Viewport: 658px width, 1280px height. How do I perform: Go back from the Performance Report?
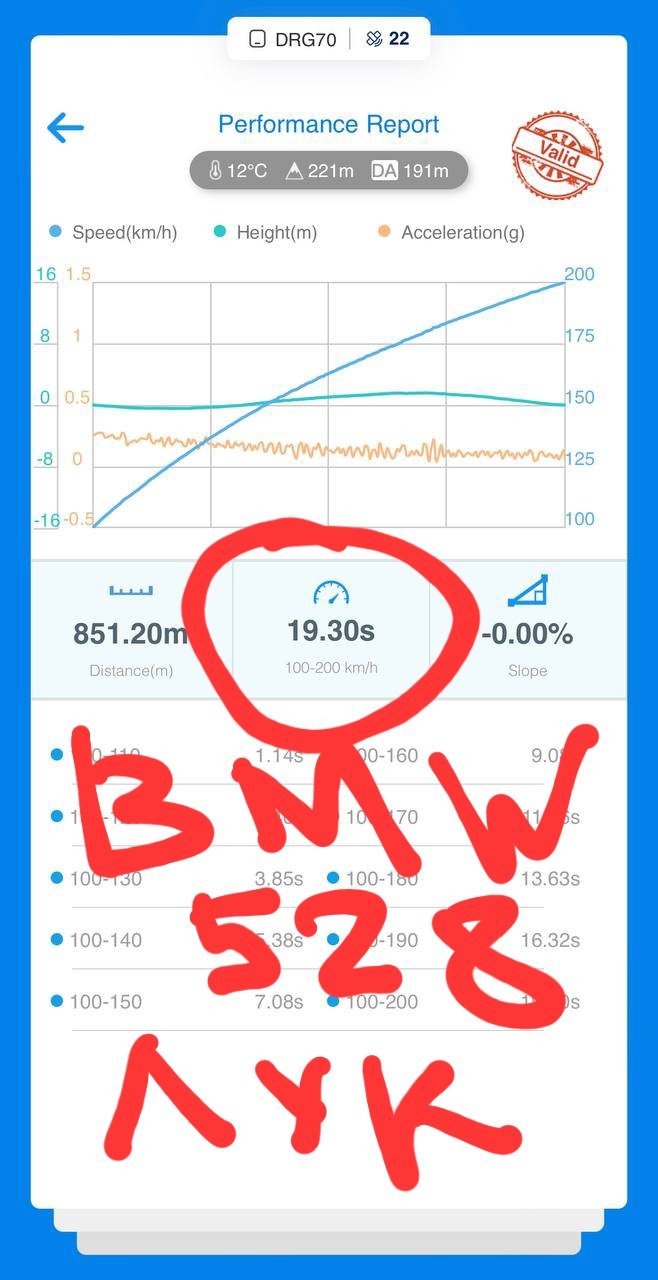(65, 127)
